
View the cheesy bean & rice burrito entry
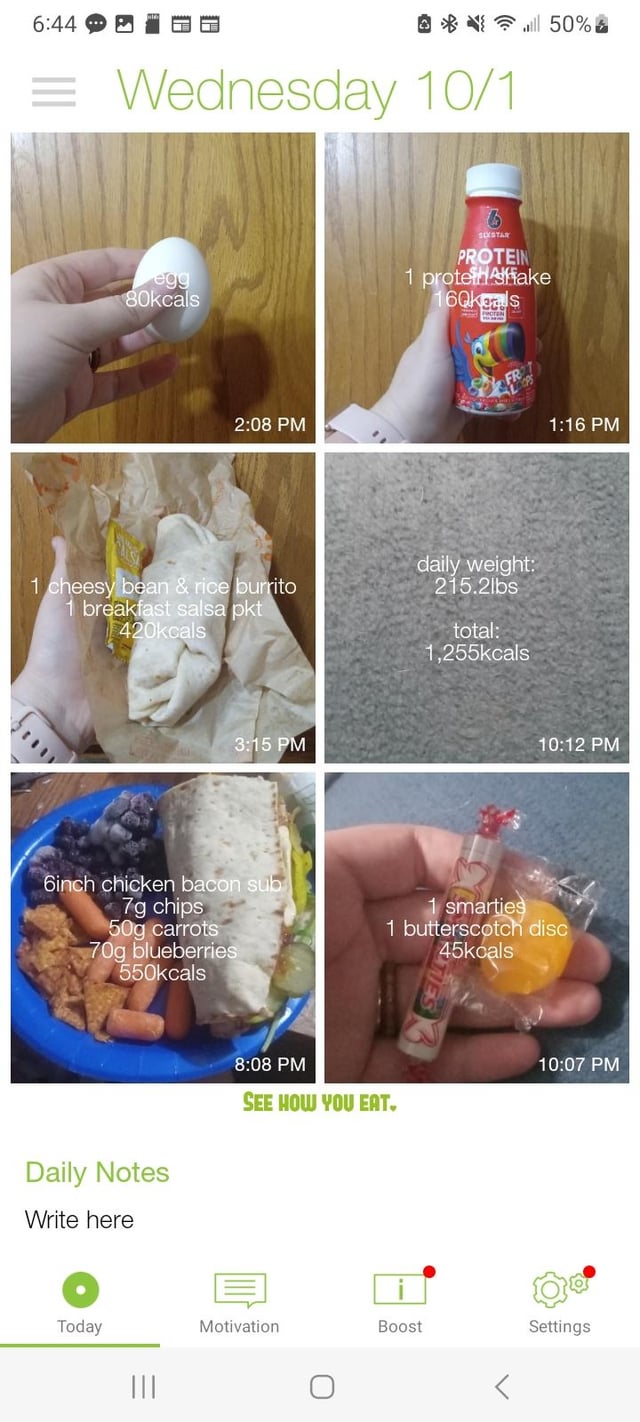click(163, 608)
